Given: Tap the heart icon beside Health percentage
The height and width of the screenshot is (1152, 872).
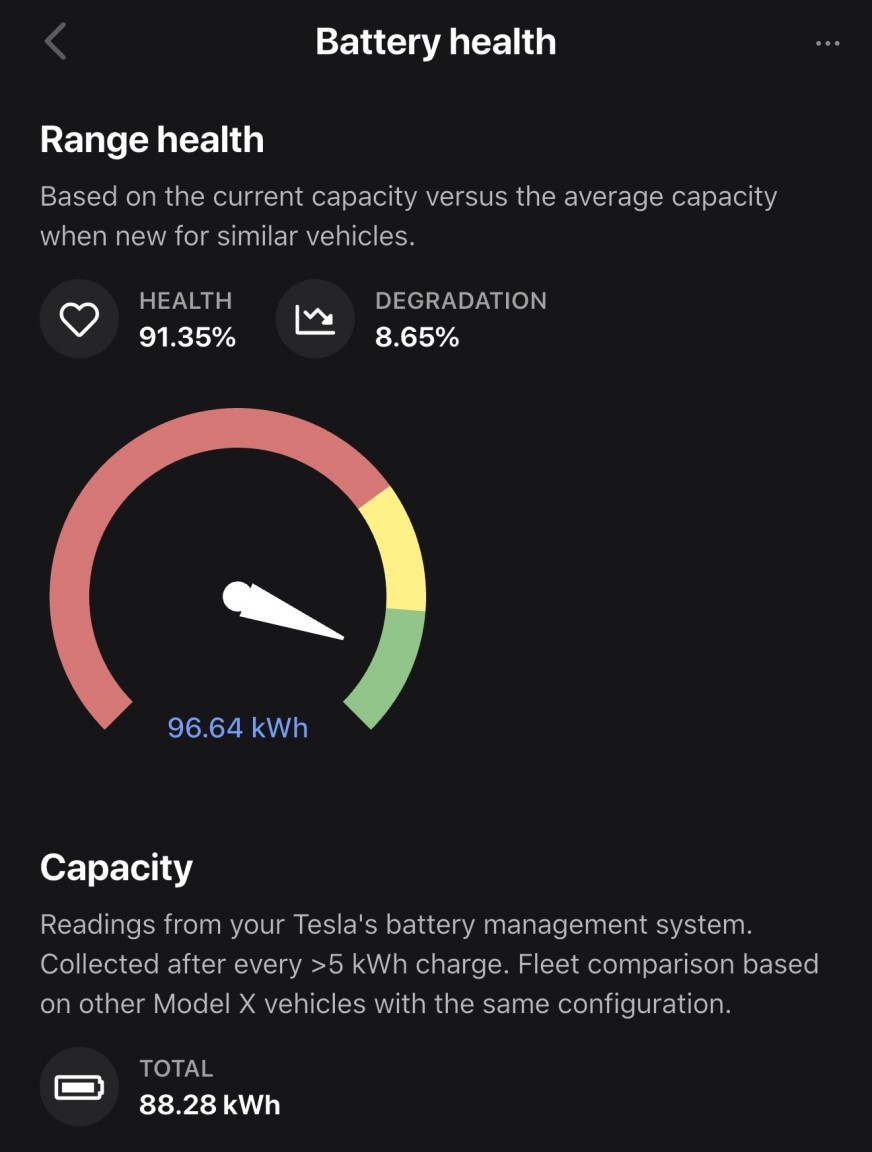Looking at the screenshot, I should click(79, 319).
